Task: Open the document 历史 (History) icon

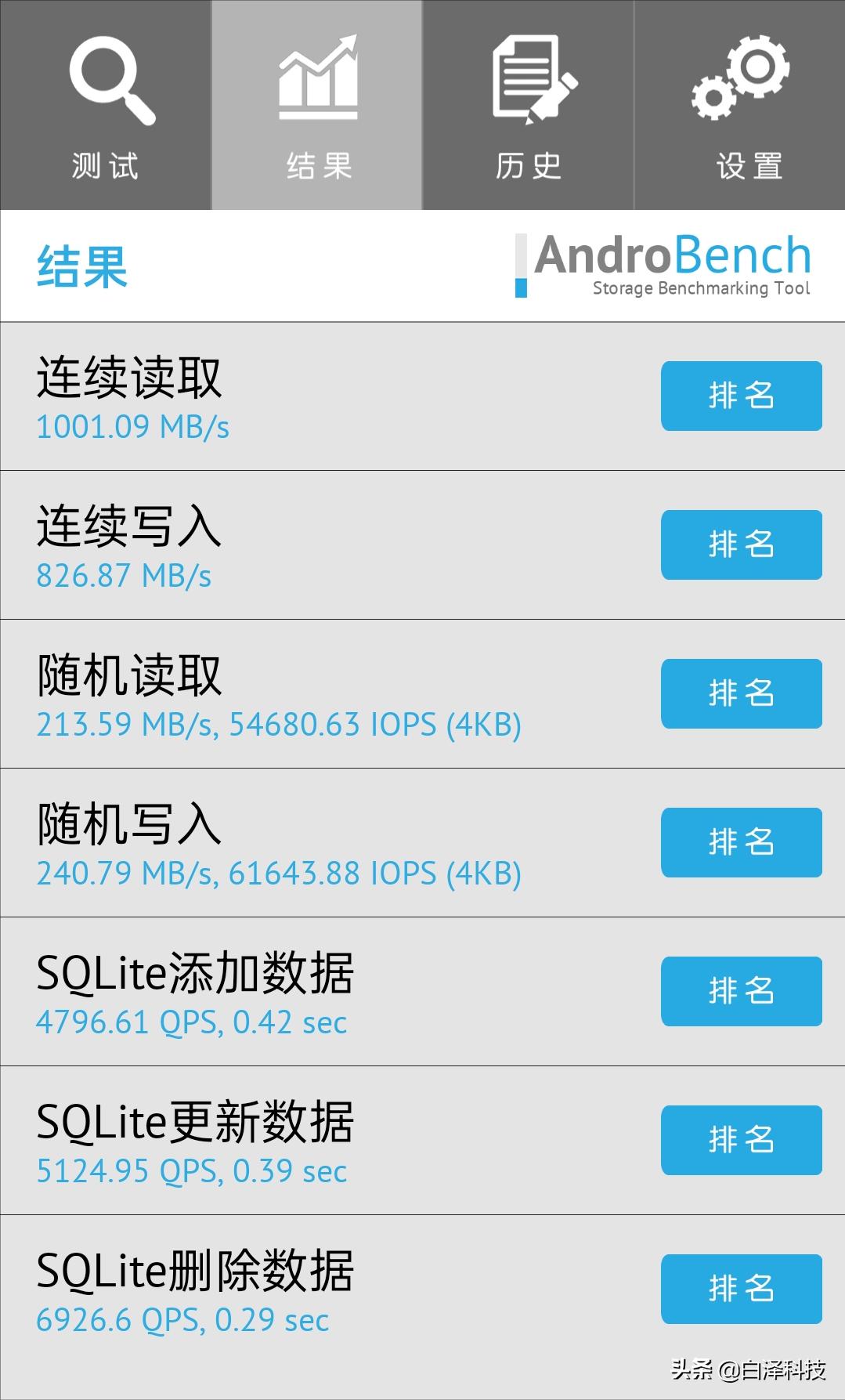Action: tap(529, 78)
